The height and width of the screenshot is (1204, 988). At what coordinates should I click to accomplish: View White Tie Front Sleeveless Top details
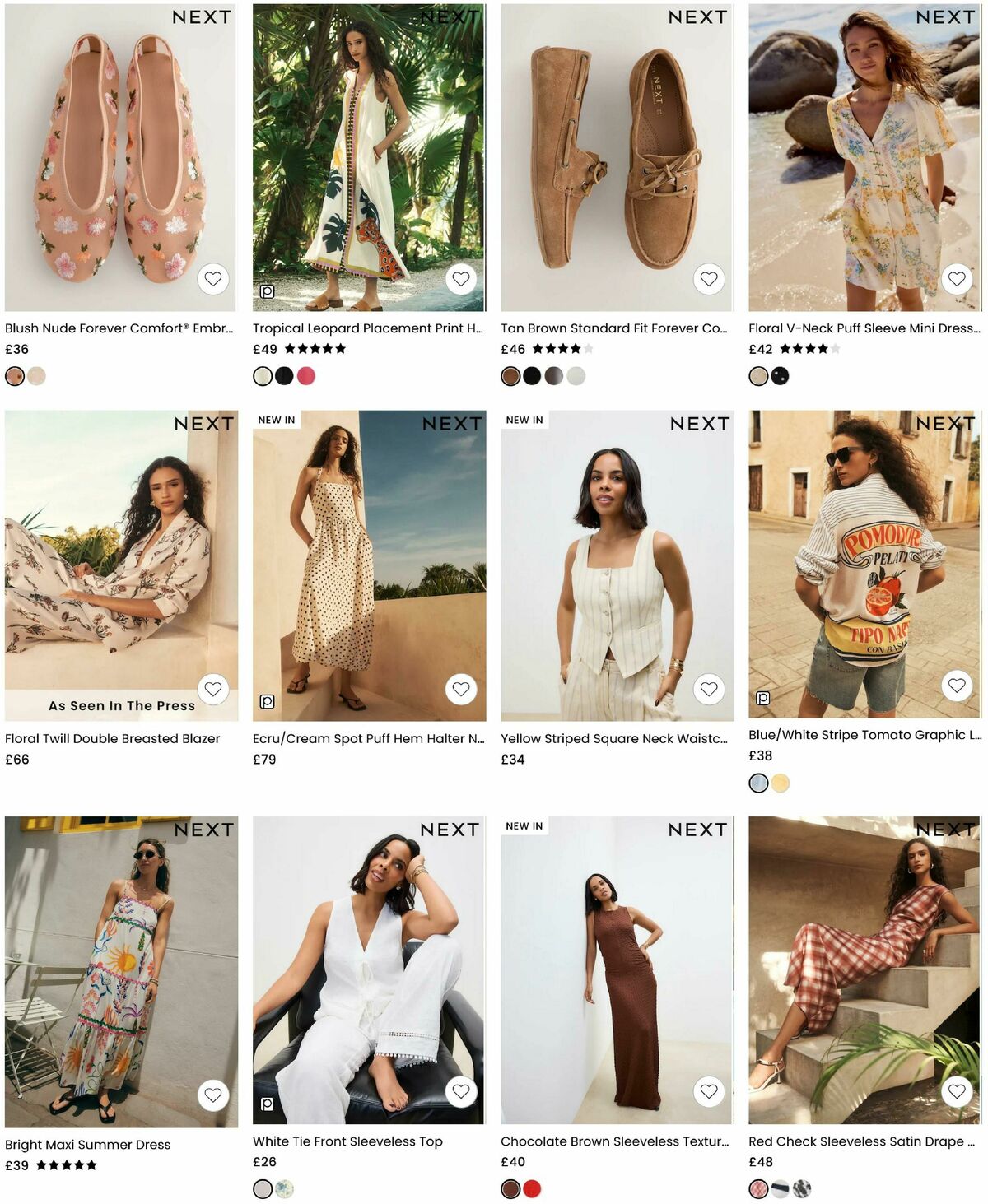(347, 1141)
